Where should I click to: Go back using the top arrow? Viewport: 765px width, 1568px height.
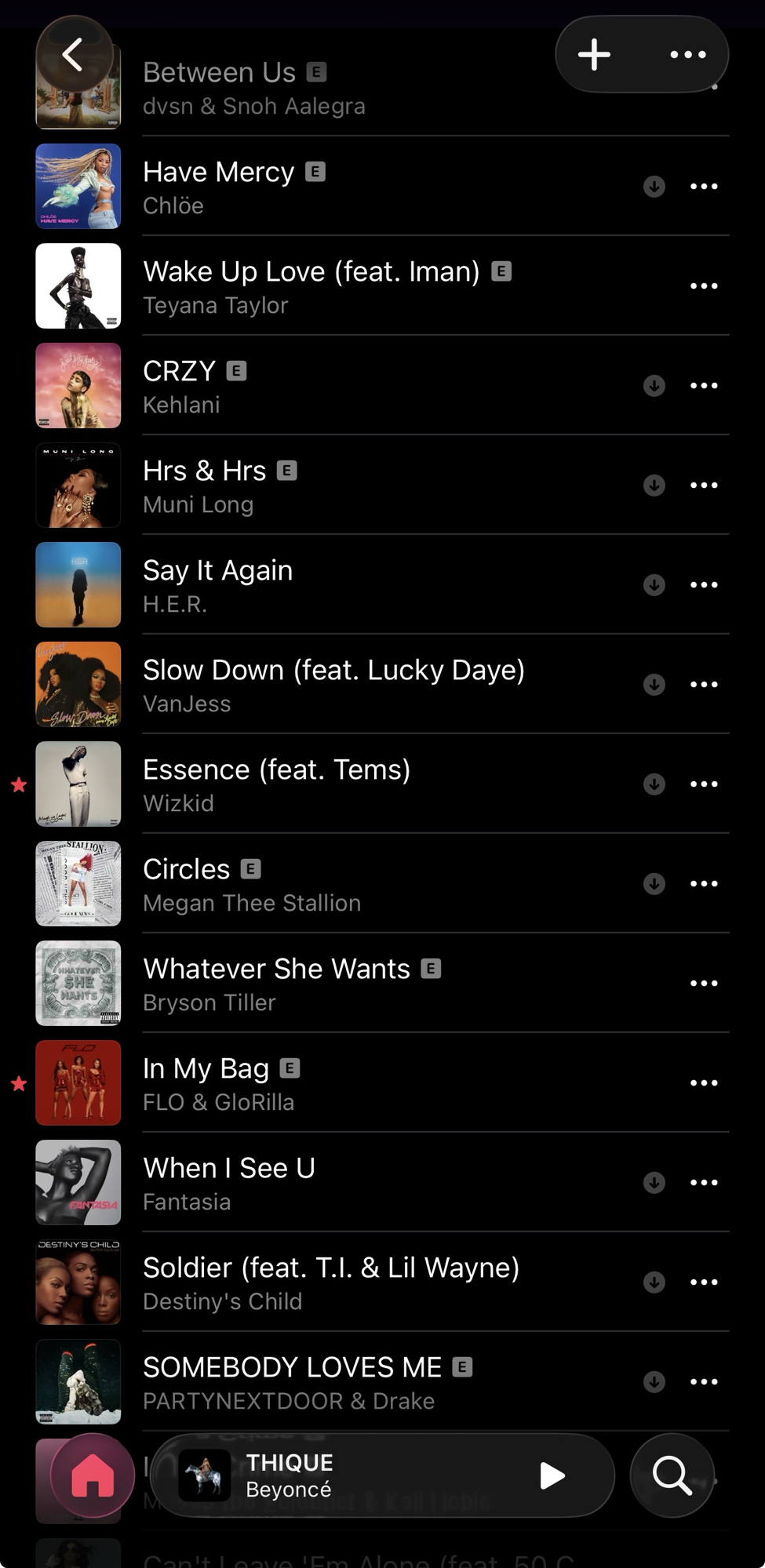coord(73,55)
